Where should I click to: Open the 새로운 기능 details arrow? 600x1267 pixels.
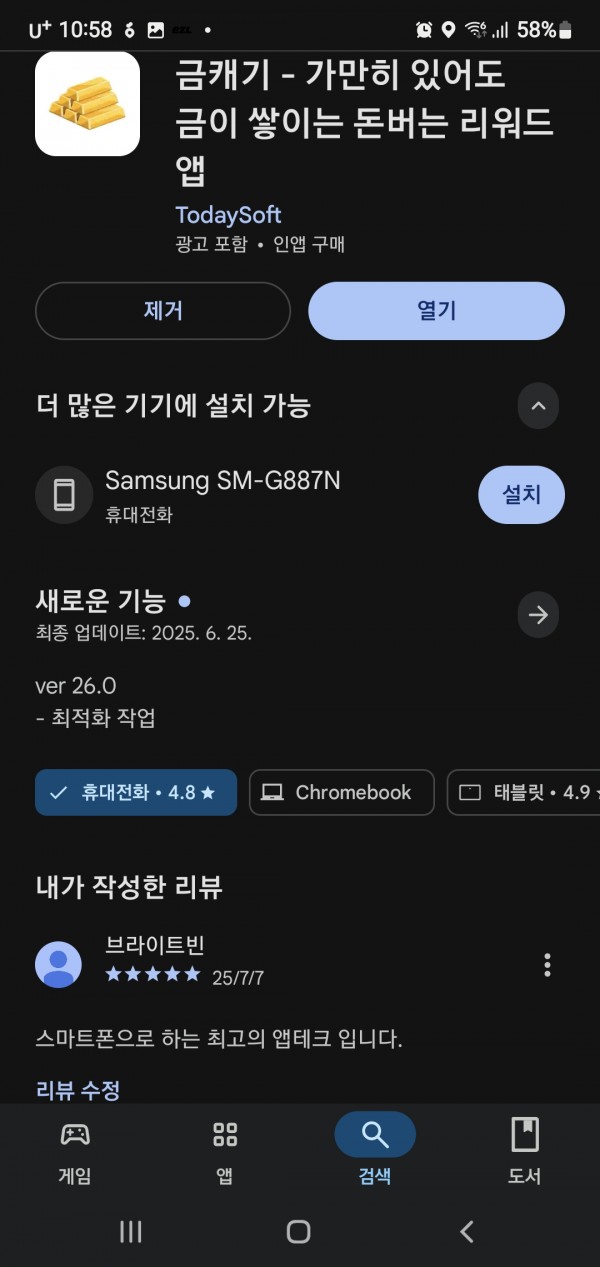point(538,614)
